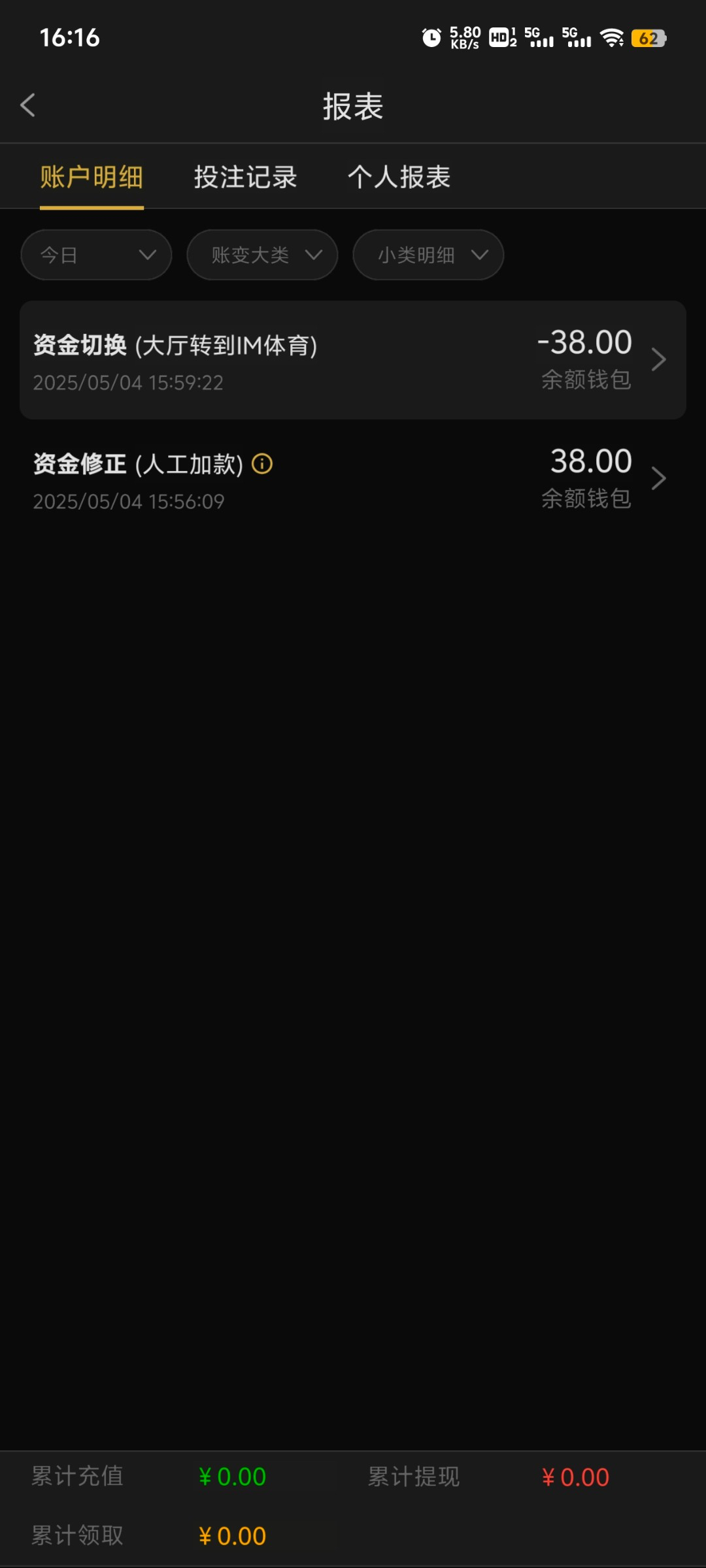Select the 账户明细 tab
This screenshot has height=1568, width=706.
click(92, 177)
